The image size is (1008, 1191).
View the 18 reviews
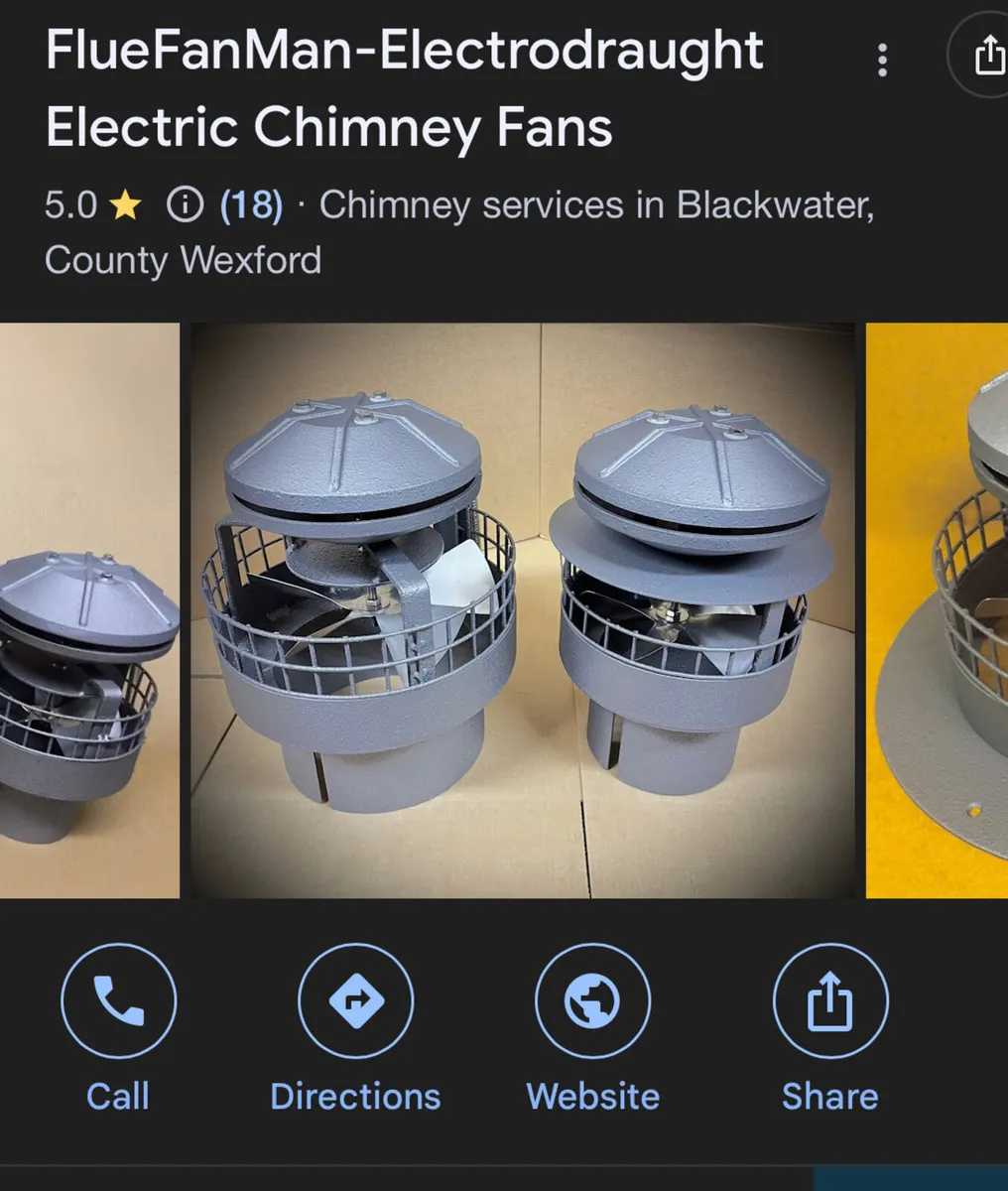(251, 205)
